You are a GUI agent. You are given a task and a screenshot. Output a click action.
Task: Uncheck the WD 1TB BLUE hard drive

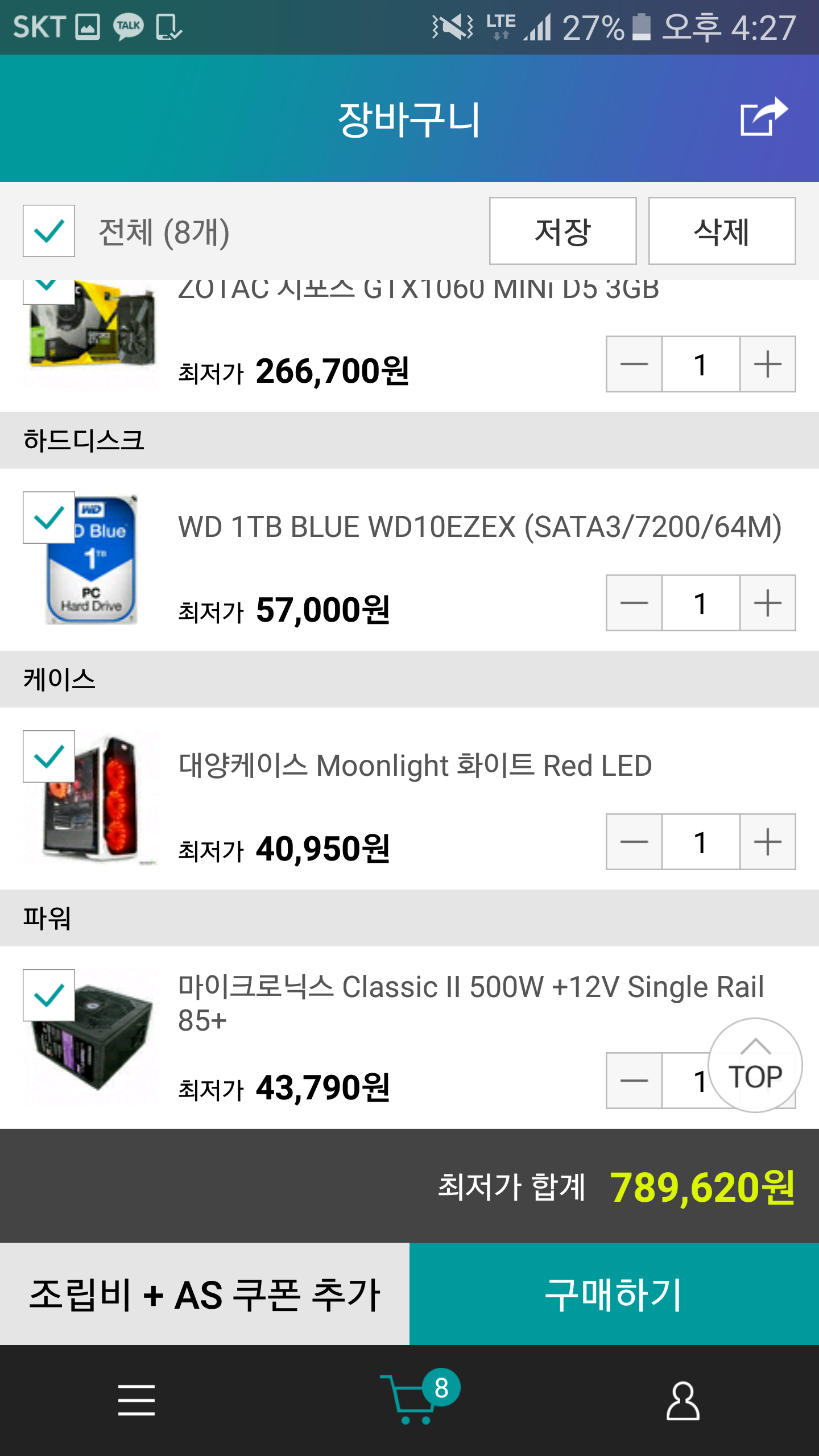[x=49, y=518]
